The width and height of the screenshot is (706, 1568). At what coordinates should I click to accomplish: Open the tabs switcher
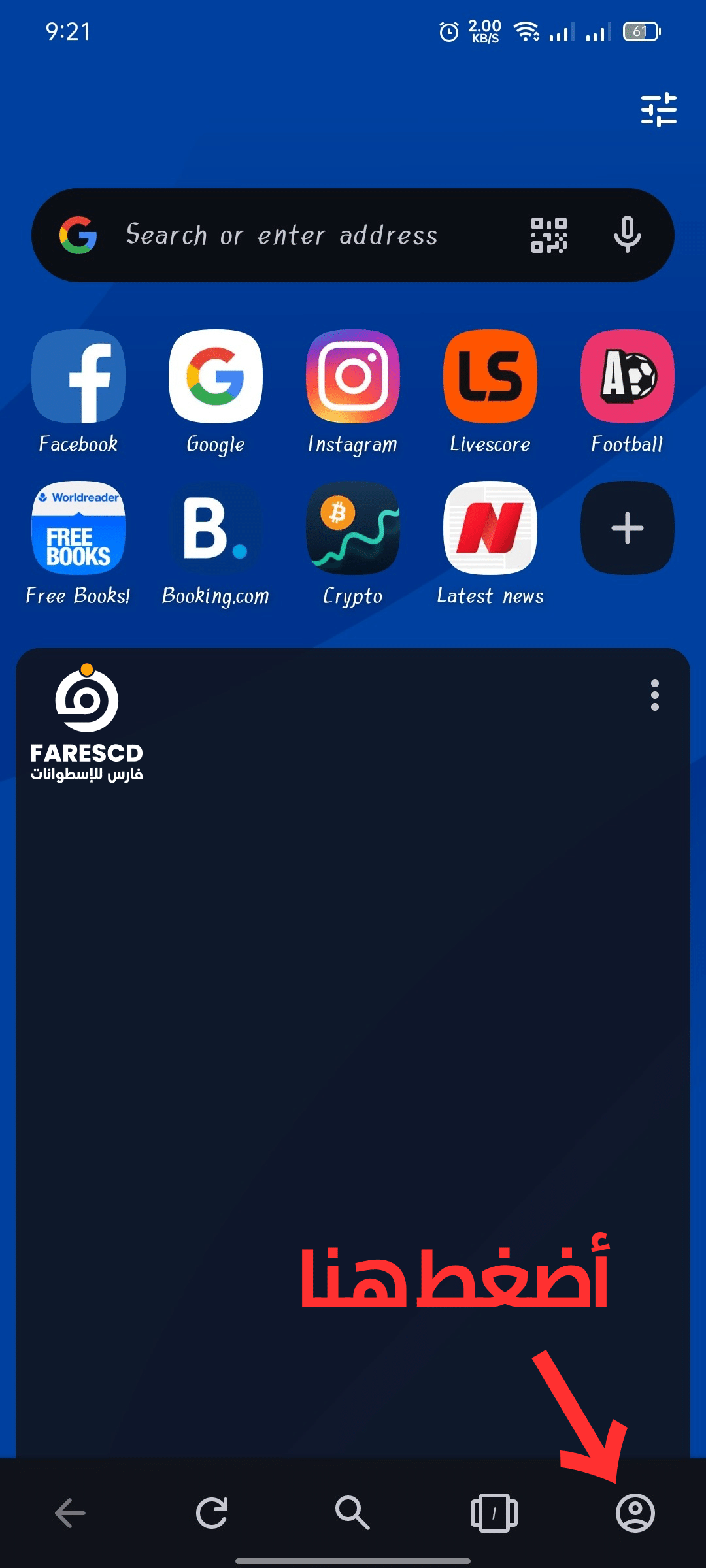494,1512
